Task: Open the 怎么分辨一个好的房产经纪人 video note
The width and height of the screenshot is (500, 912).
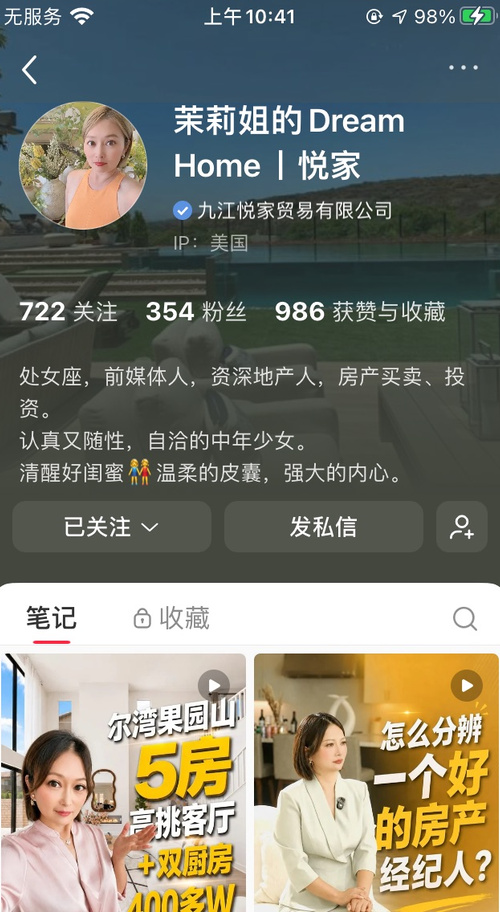Action: click(x=376, y=783)
